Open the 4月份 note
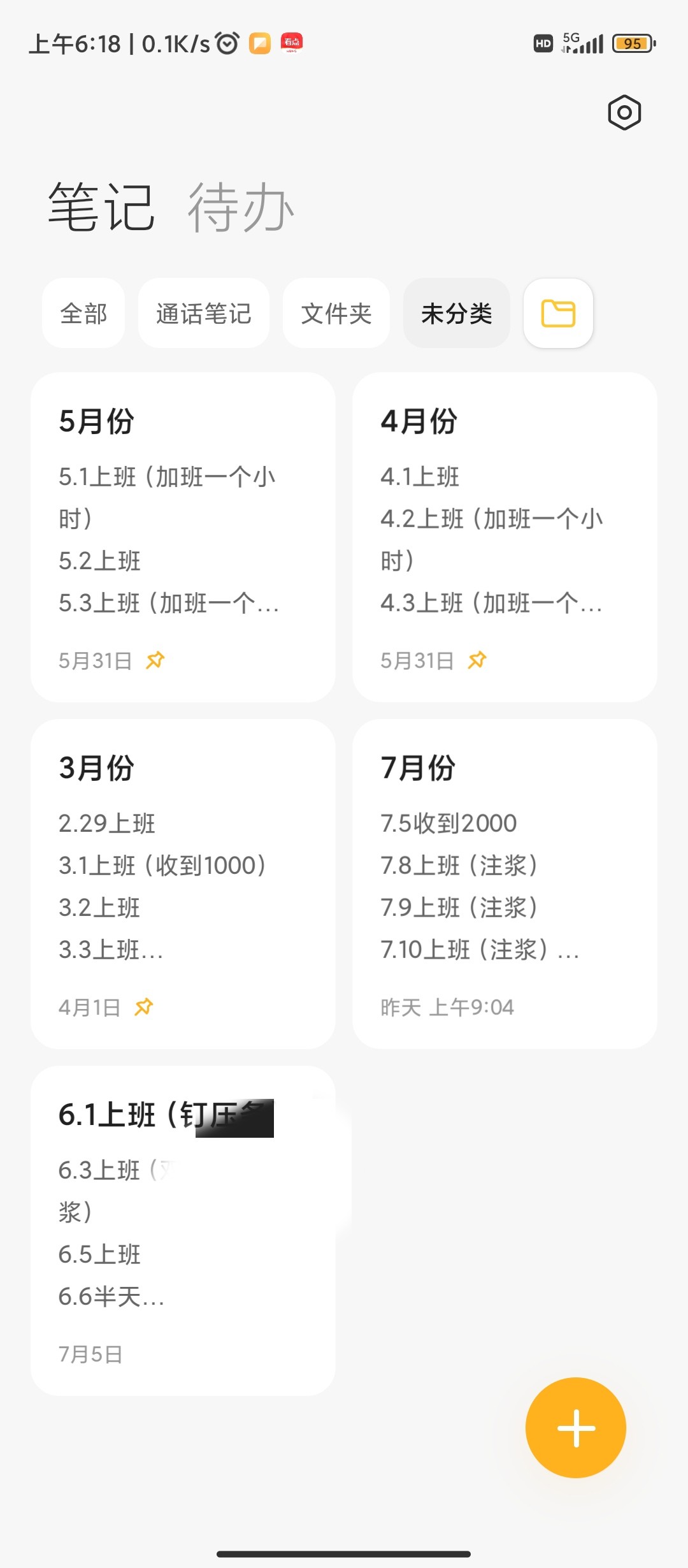 (504, 537)
